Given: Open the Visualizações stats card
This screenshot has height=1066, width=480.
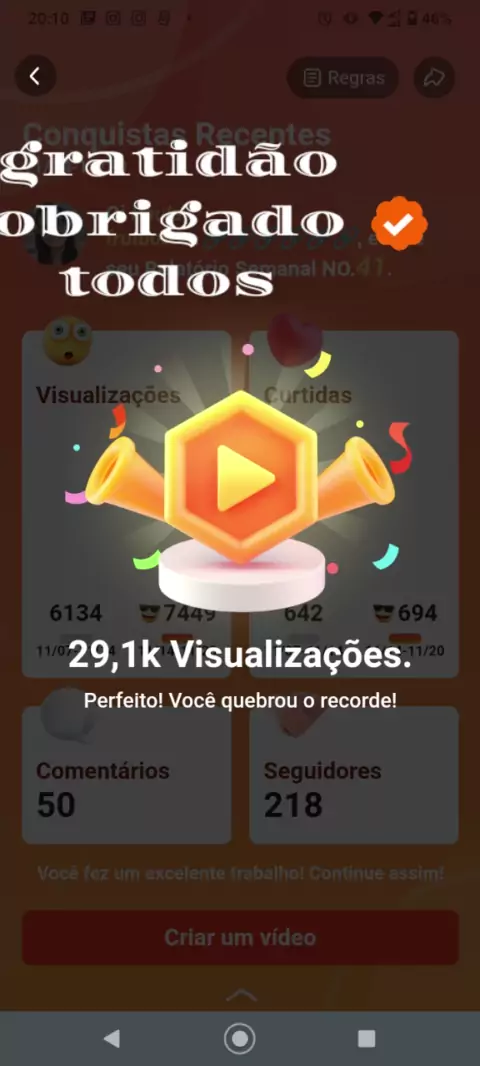Looking at the screenshot, I should (x=126, y=504).
